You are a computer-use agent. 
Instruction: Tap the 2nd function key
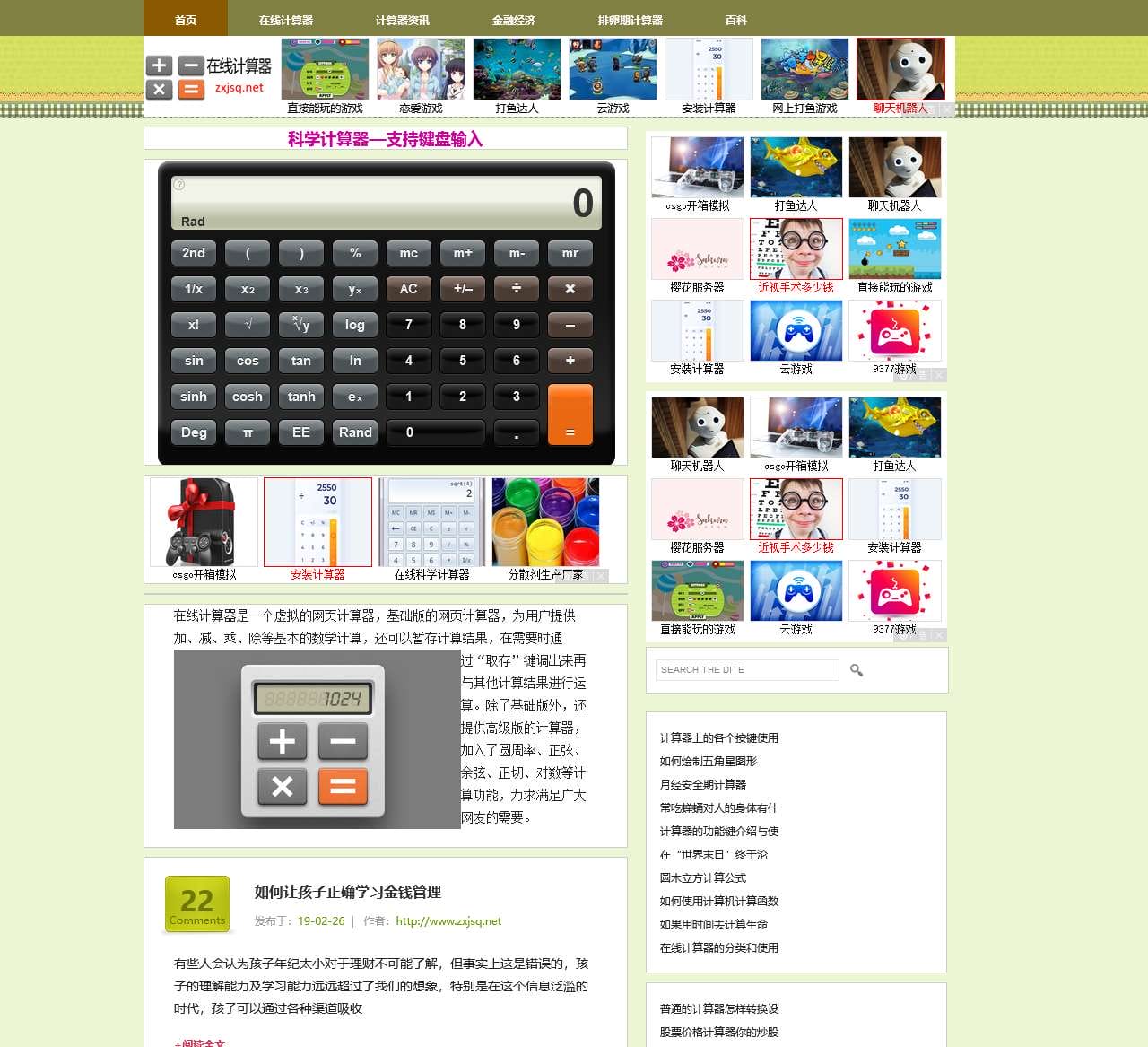pyautogui.click(x=194, y=253)
